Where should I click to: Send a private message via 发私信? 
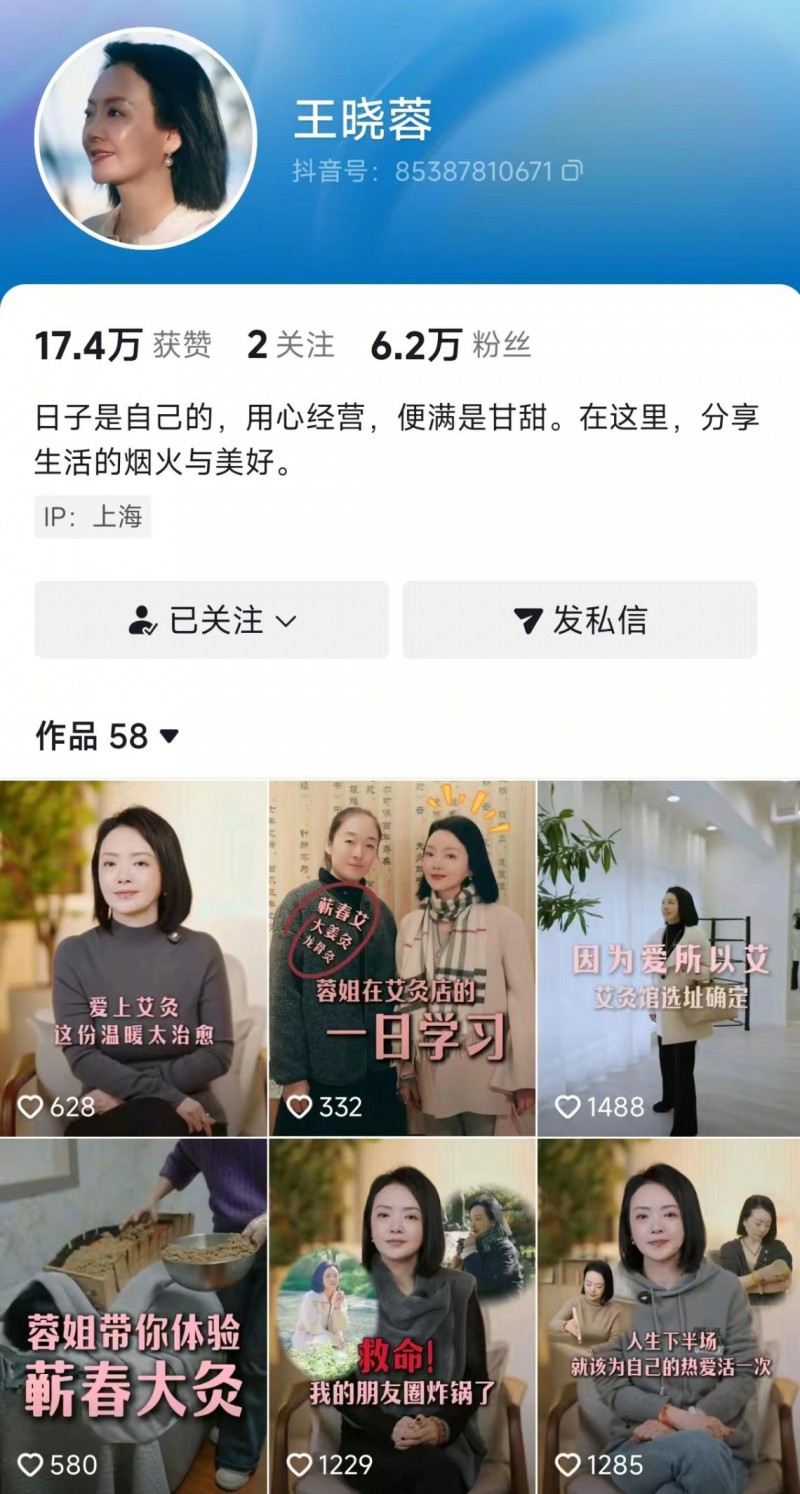tap(579, 620)
